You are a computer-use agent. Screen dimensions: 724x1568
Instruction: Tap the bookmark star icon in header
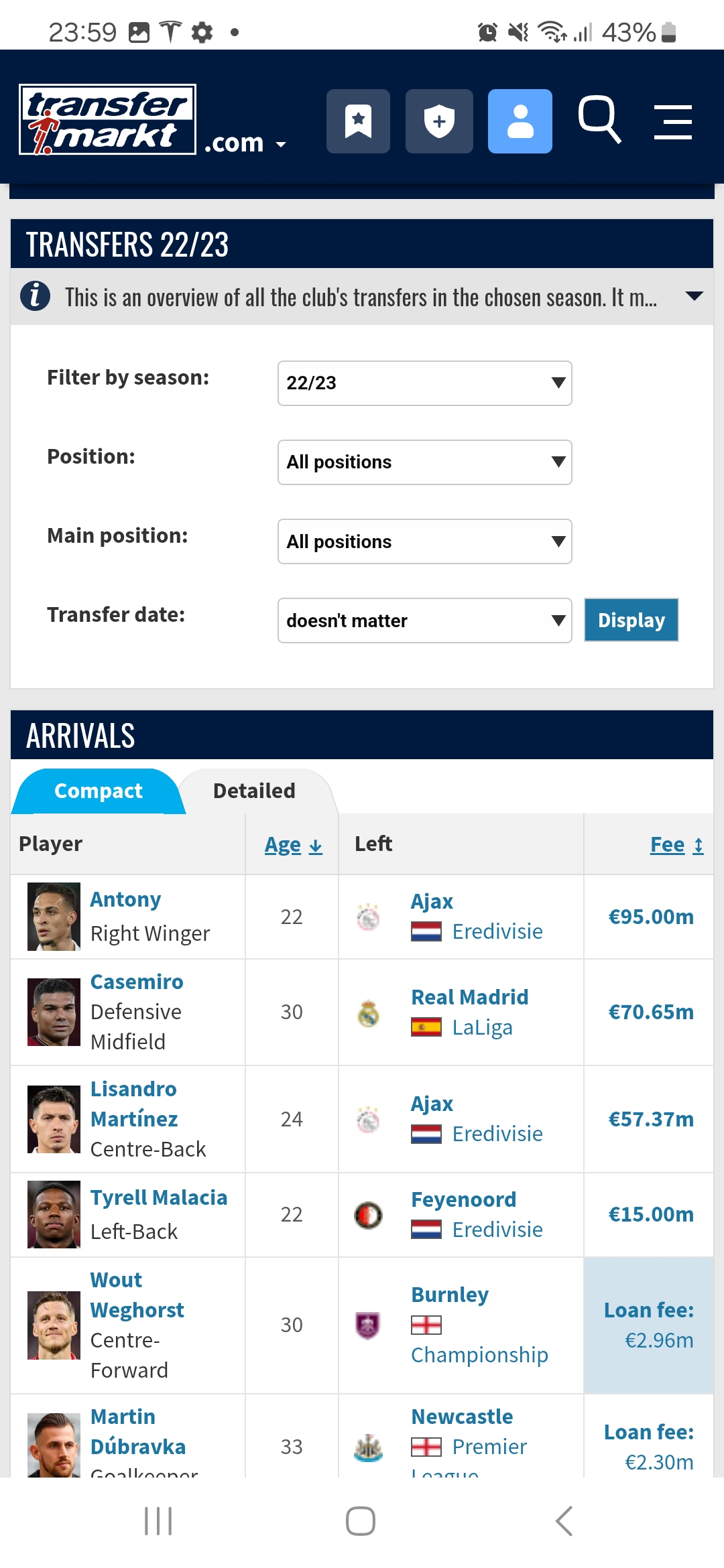tap(358, 121)
